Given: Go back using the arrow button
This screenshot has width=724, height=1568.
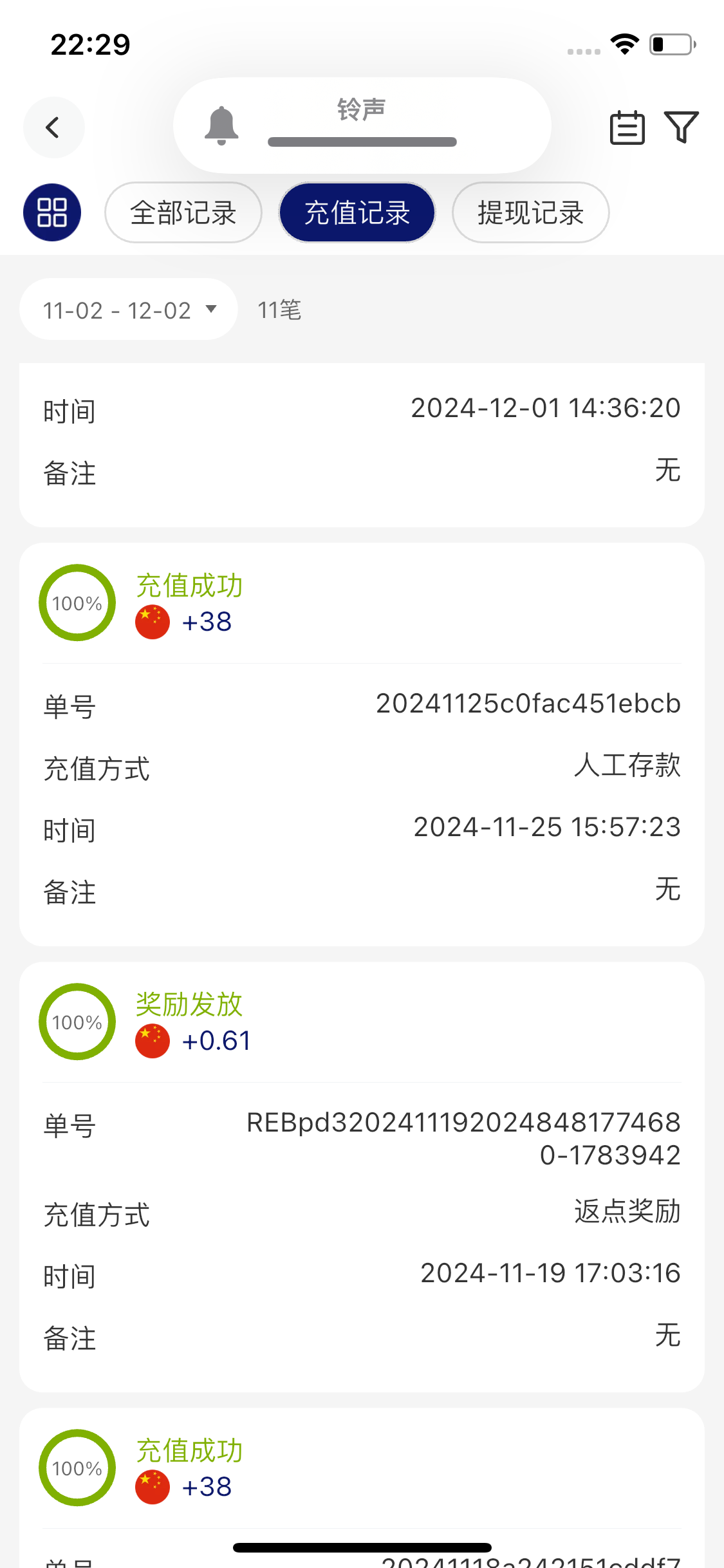Looking at the screenshot, I should 53,127.
